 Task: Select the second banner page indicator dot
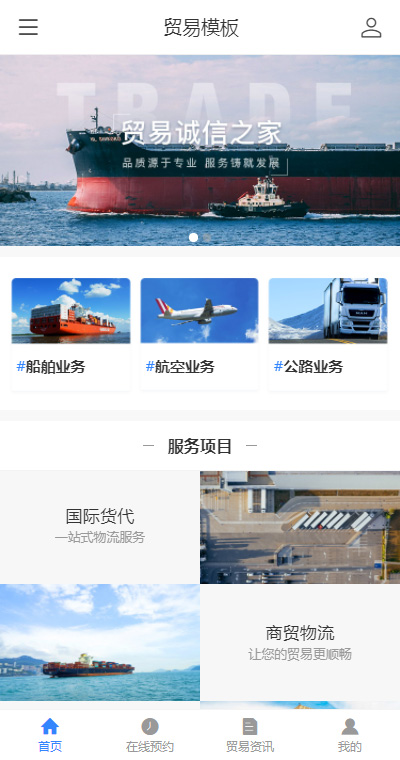coord(207,238)
